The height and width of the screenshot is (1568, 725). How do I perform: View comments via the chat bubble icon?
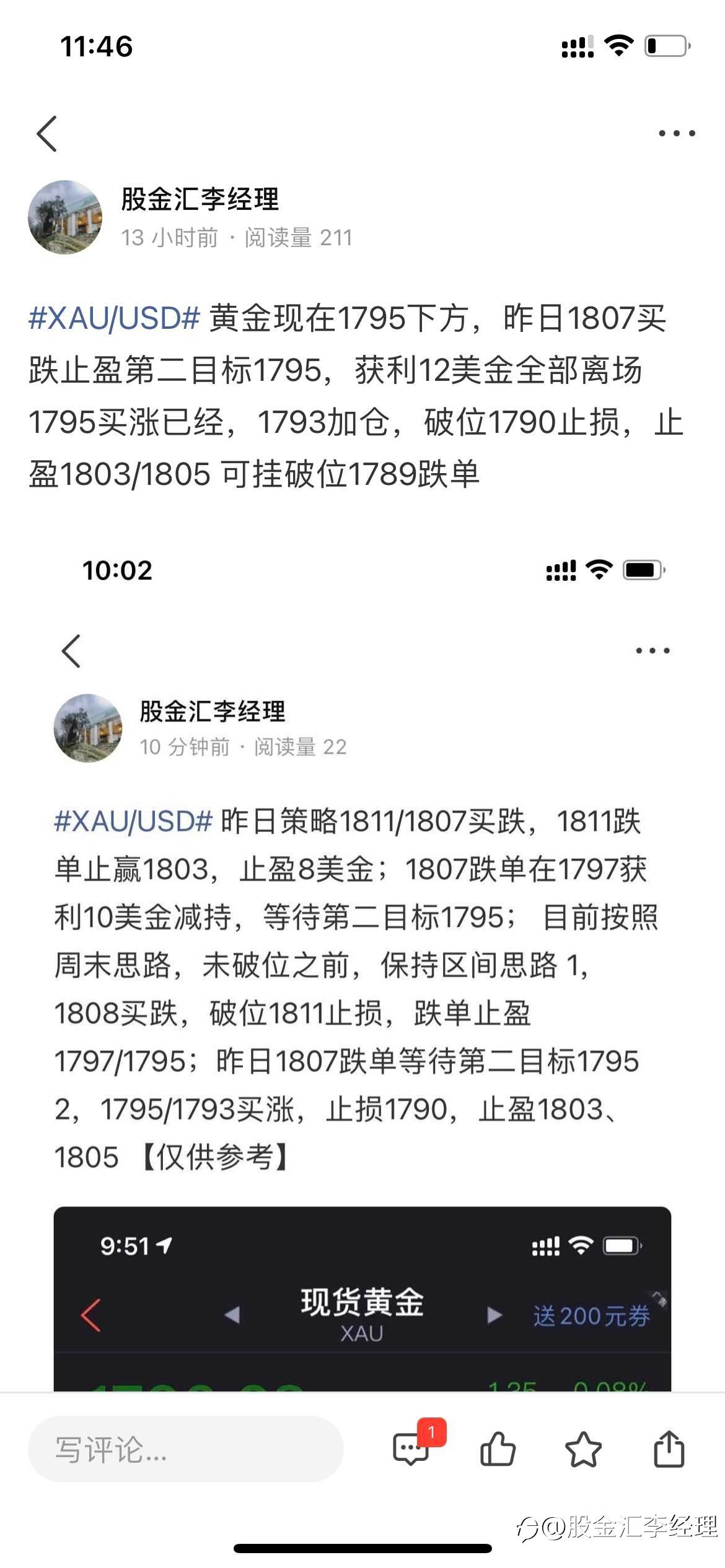click(x=411, y=1449)
